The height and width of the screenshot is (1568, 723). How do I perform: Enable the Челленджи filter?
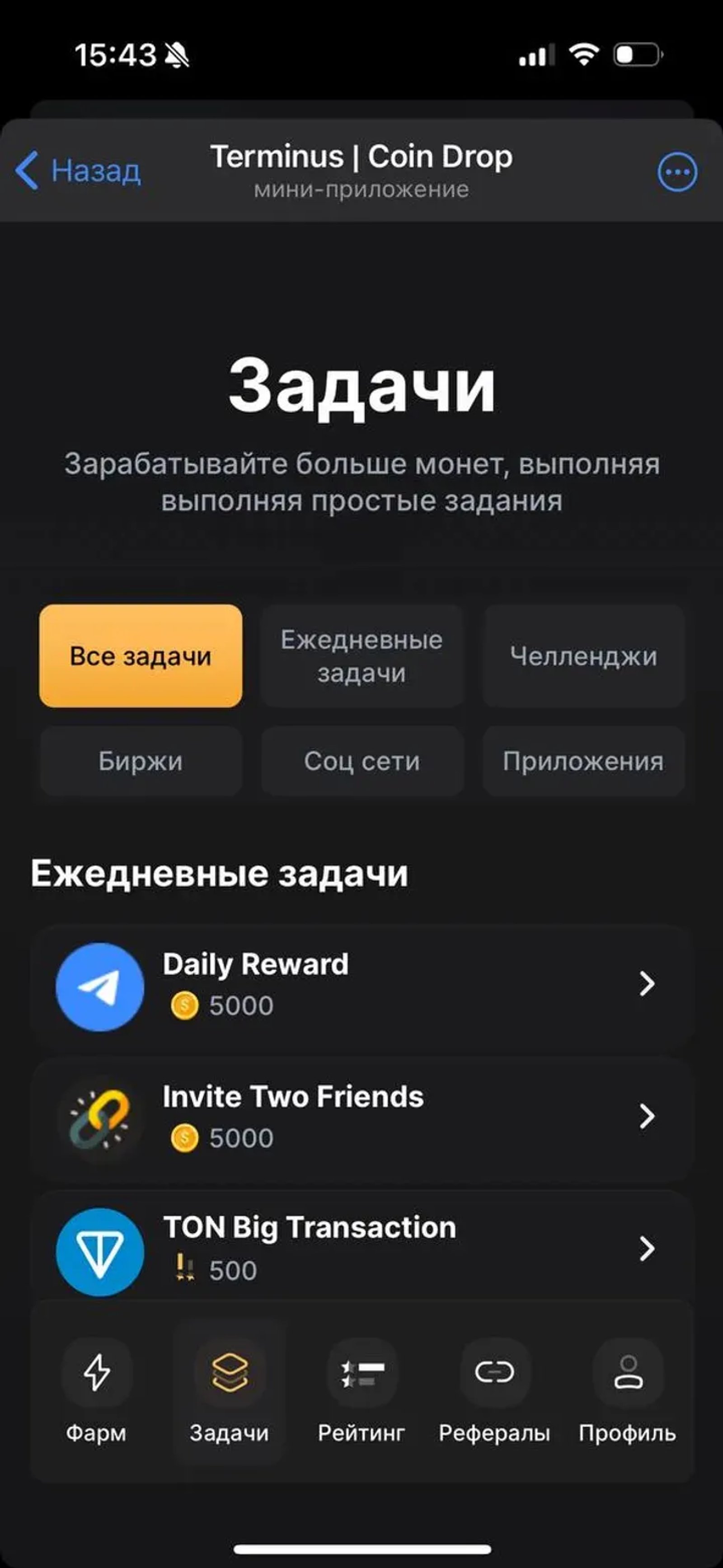[x=583, y=656]
